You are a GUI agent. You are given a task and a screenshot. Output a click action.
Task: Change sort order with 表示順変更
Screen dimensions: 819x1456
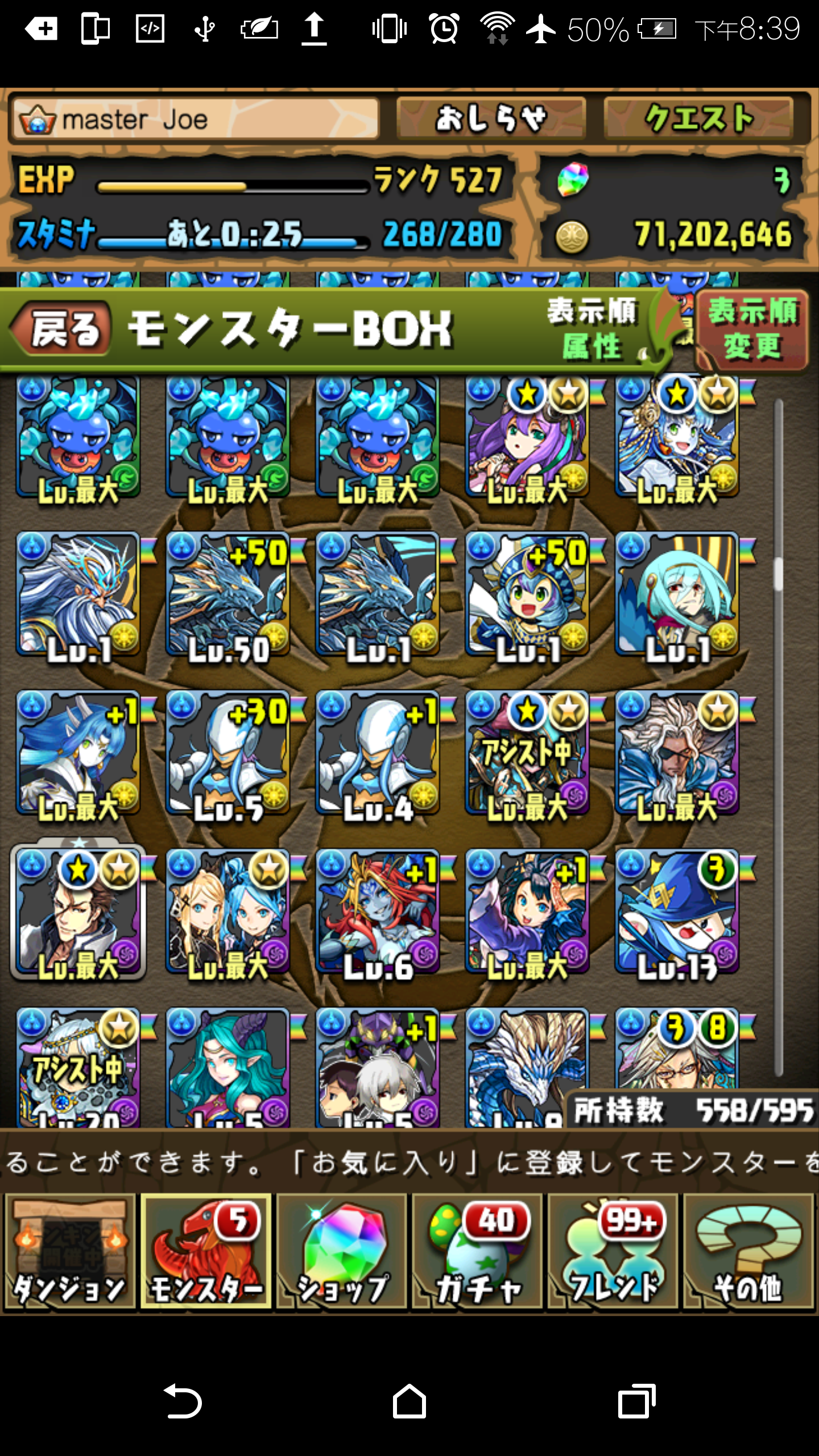coord(752,329)
